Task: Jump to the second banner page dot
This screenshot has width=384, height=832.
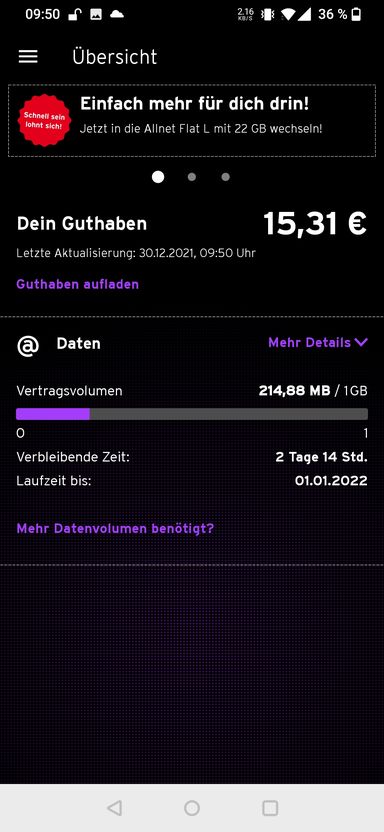Action: point(192,177)
